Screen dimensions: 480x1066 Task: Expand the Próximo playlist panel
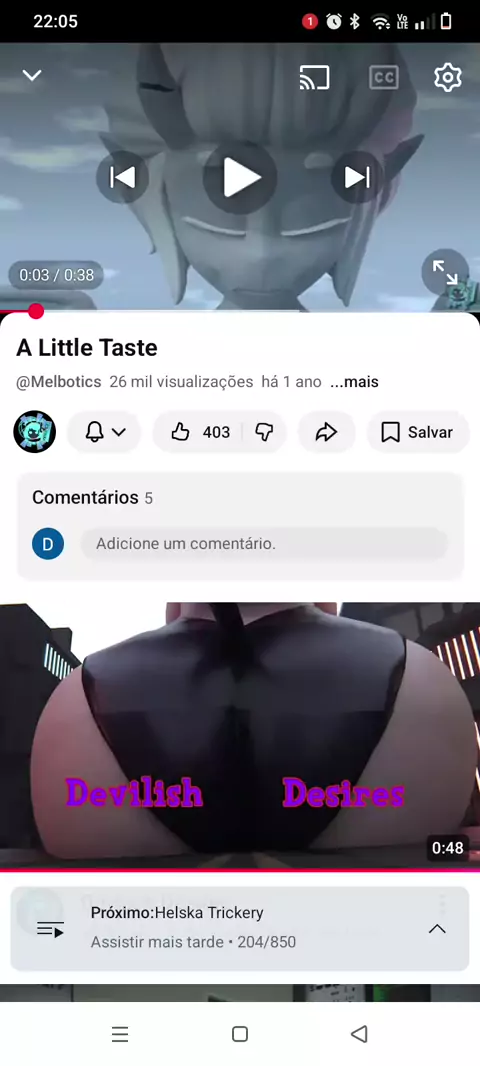437,929
